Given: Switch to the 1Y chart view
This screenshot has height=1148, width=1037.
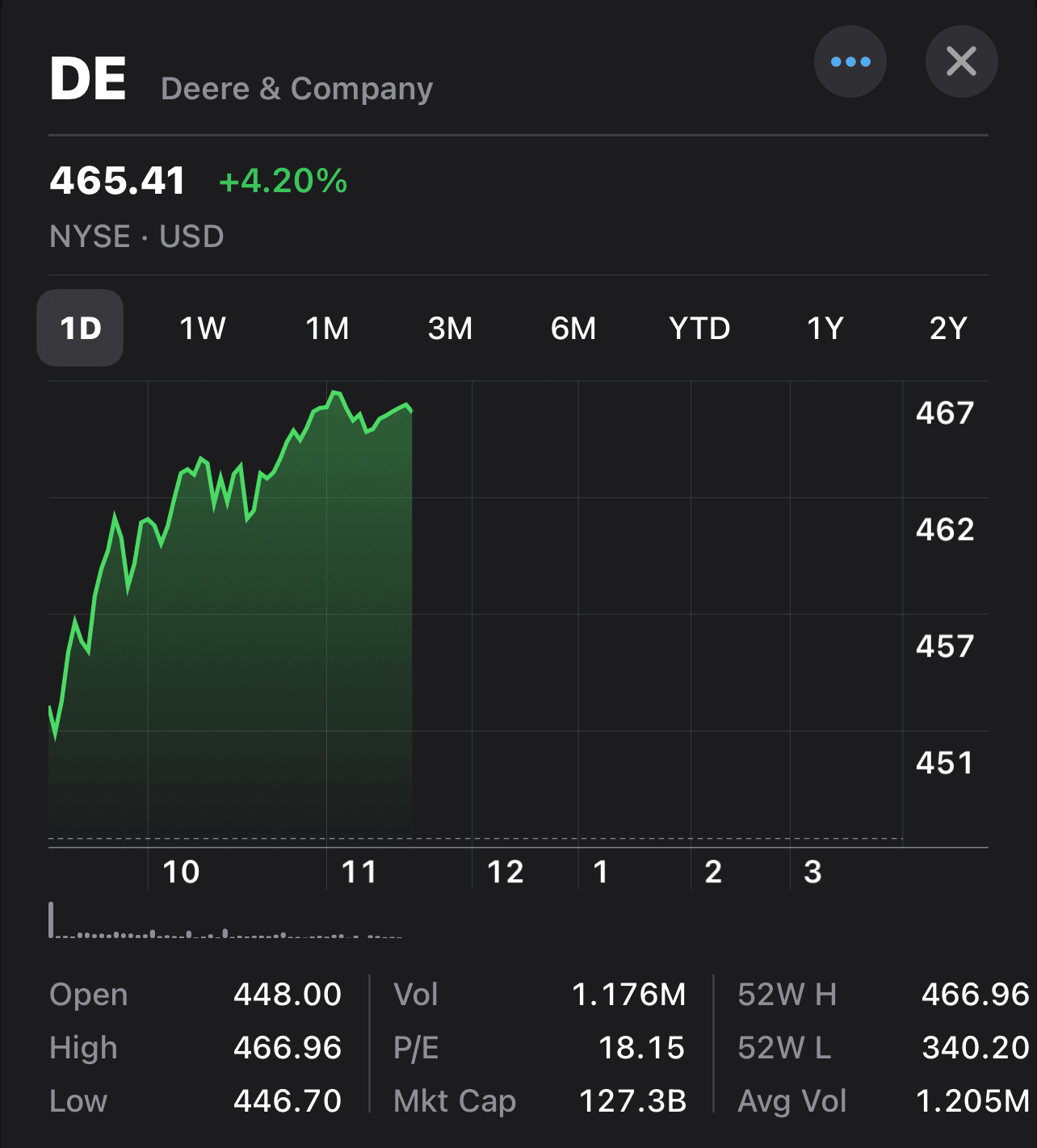Looking at the screenshot, I should 825,328.
